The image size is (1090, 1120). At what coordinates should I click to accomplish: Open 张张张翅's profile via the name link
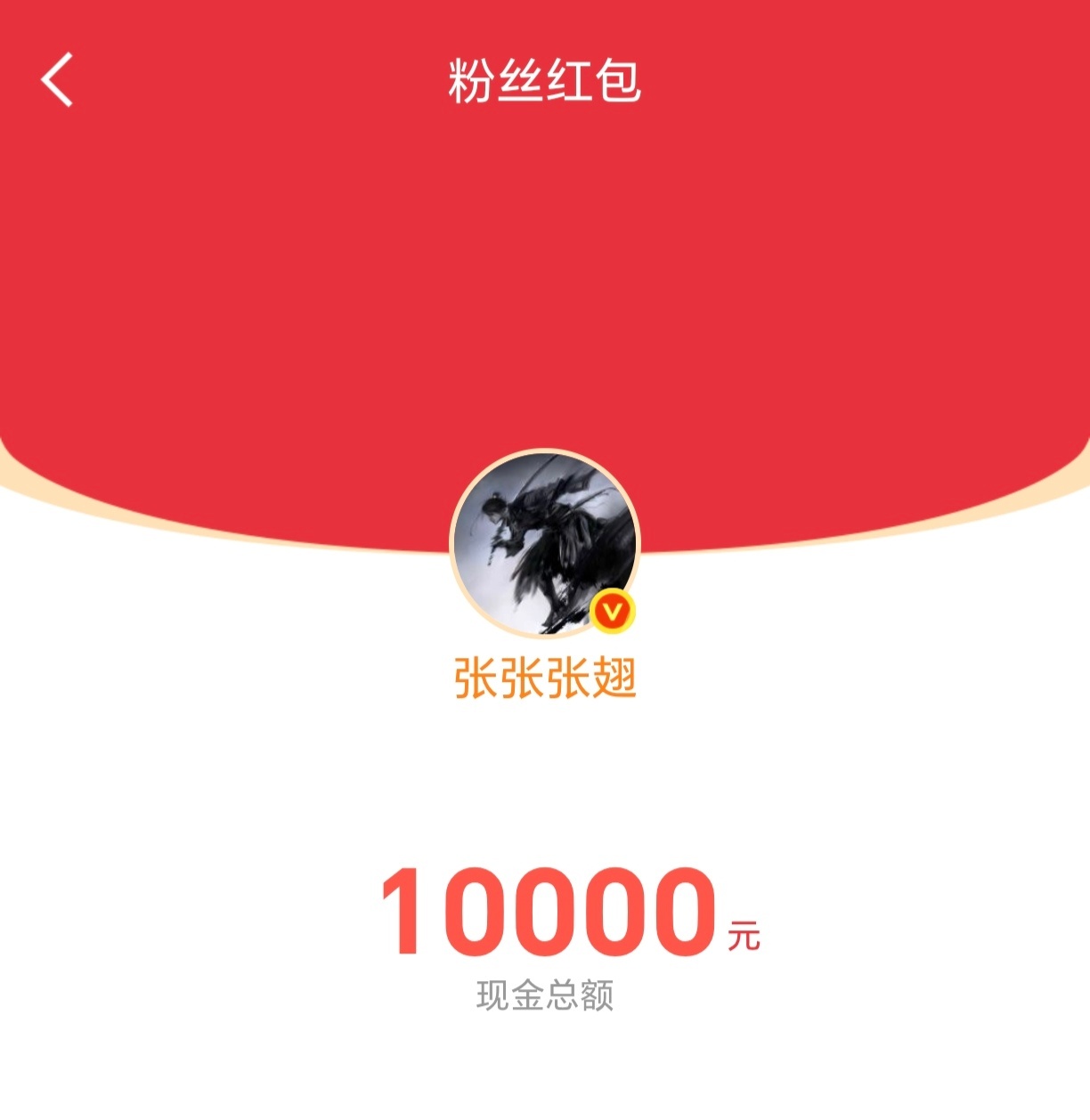(545, 677)
